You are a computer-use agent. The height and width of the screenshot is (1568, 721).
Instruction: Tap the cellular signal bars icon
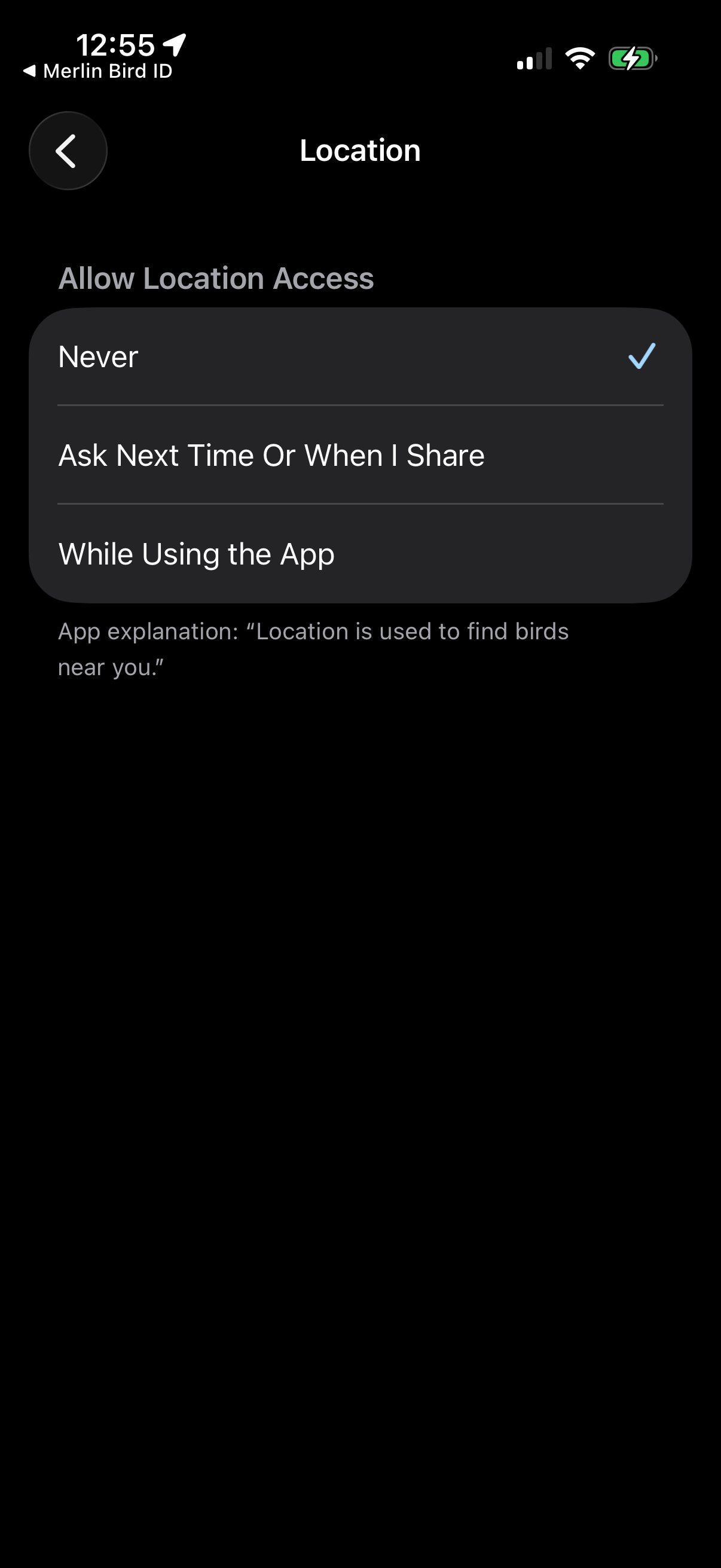pos(534,59)
